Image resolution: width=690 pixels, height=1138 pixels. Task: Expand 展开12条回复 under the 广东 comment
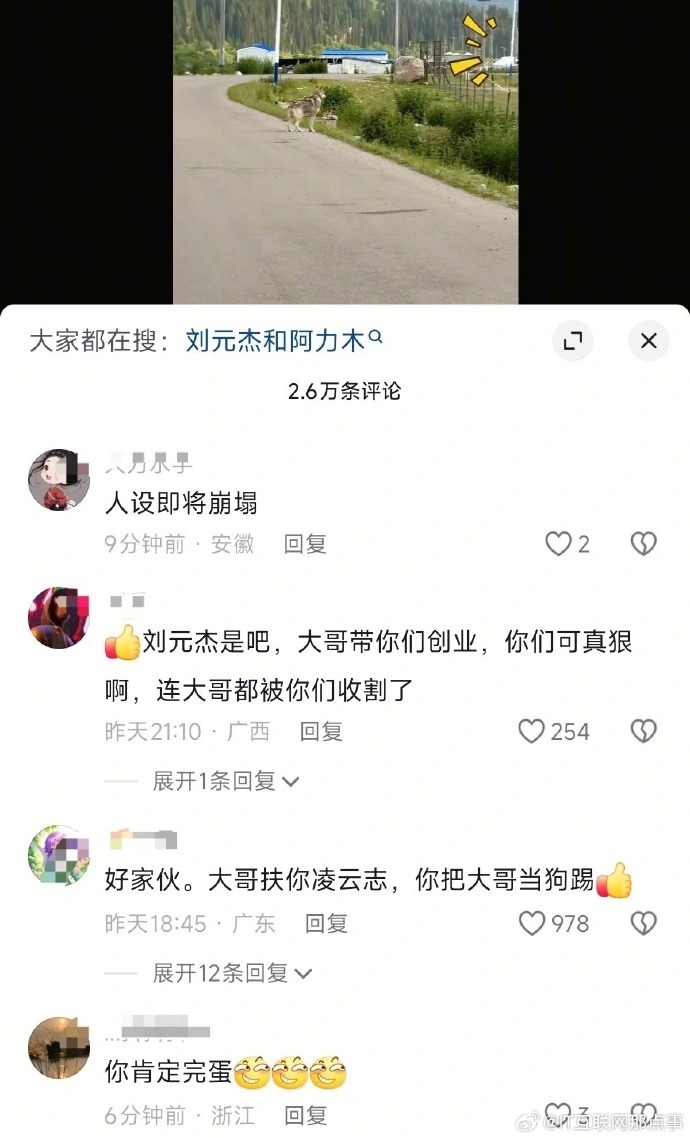tap(232, 972)
